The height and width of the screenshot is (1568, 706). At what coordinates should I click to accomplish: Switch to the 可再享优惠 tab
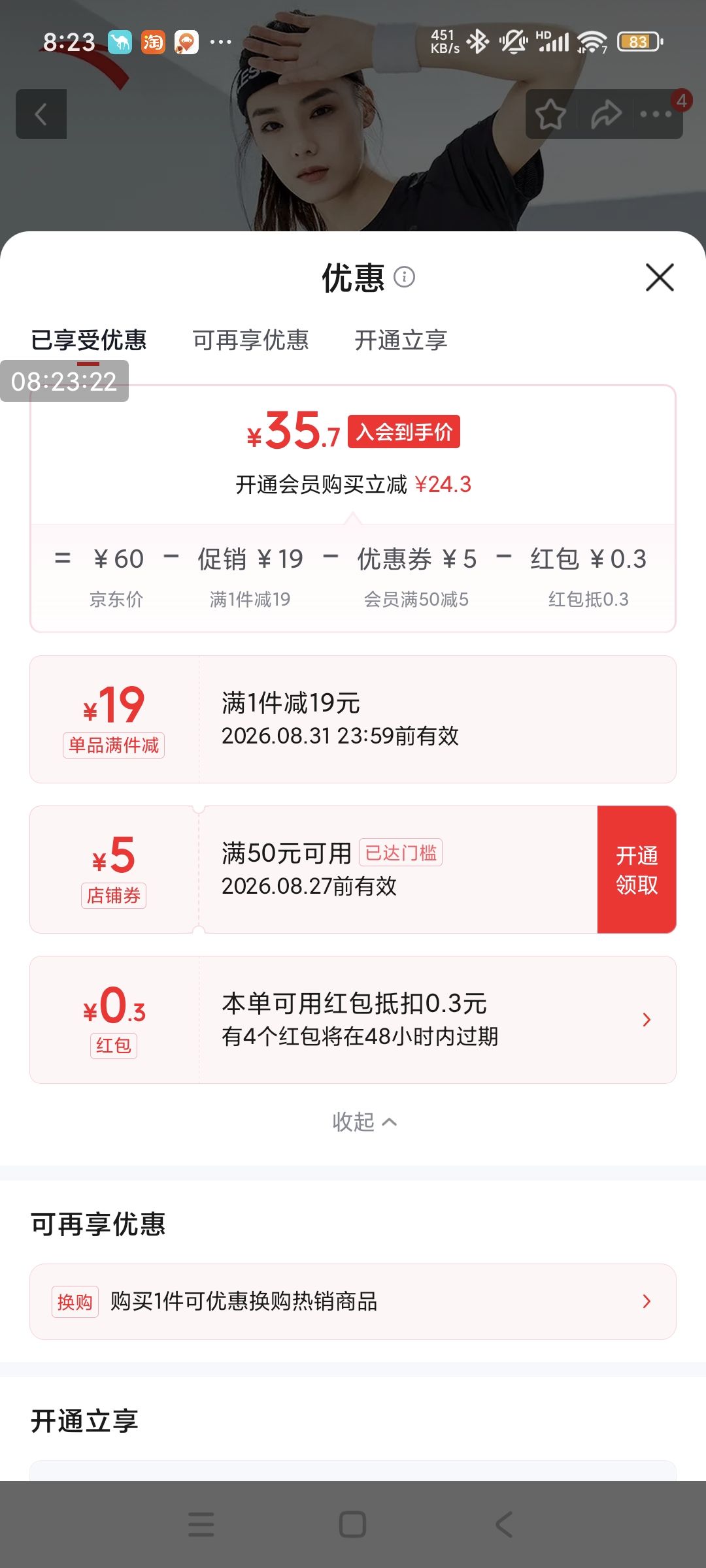(x=250, y=340)
